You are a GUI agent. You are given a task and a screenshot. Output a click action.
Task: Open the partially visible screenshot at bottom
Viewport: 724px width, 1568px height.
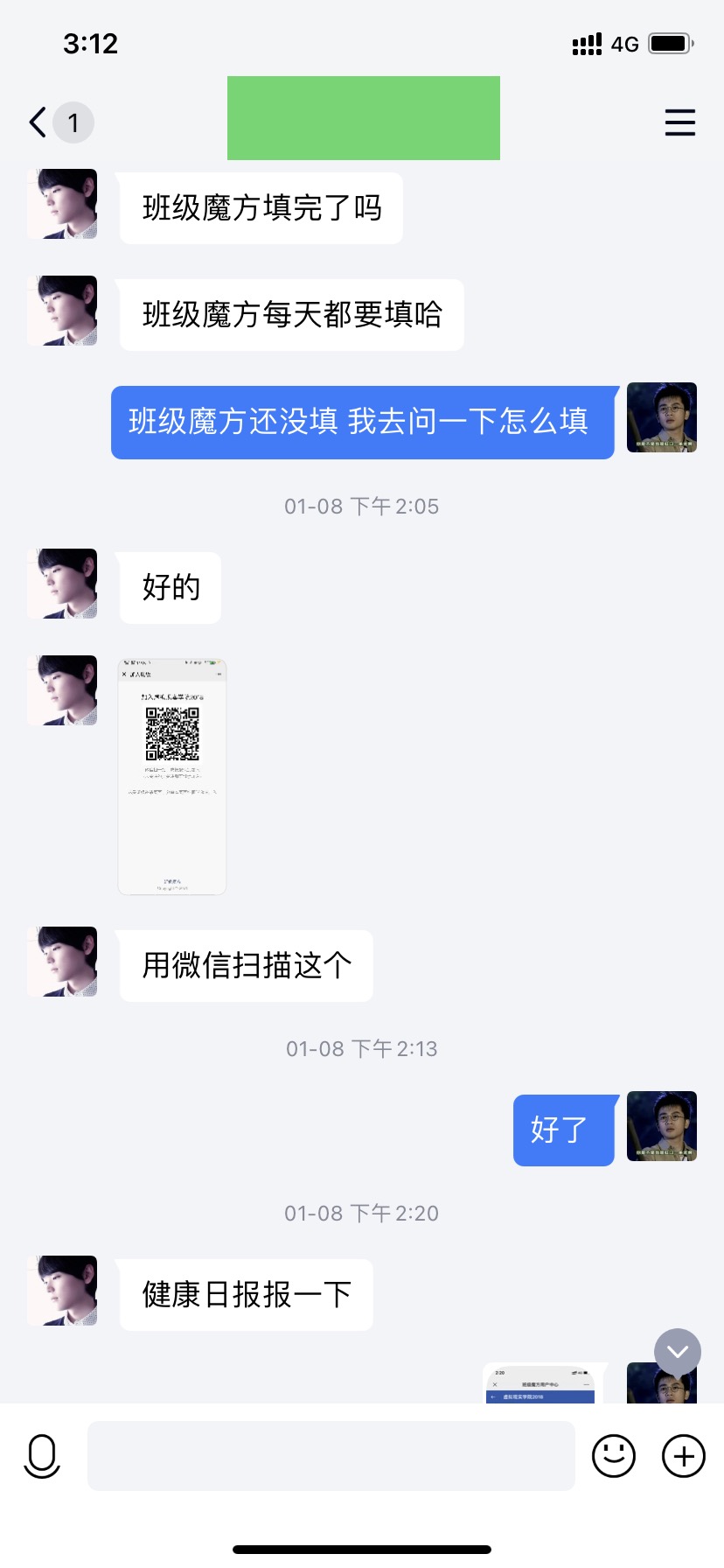coord(540,1385)
